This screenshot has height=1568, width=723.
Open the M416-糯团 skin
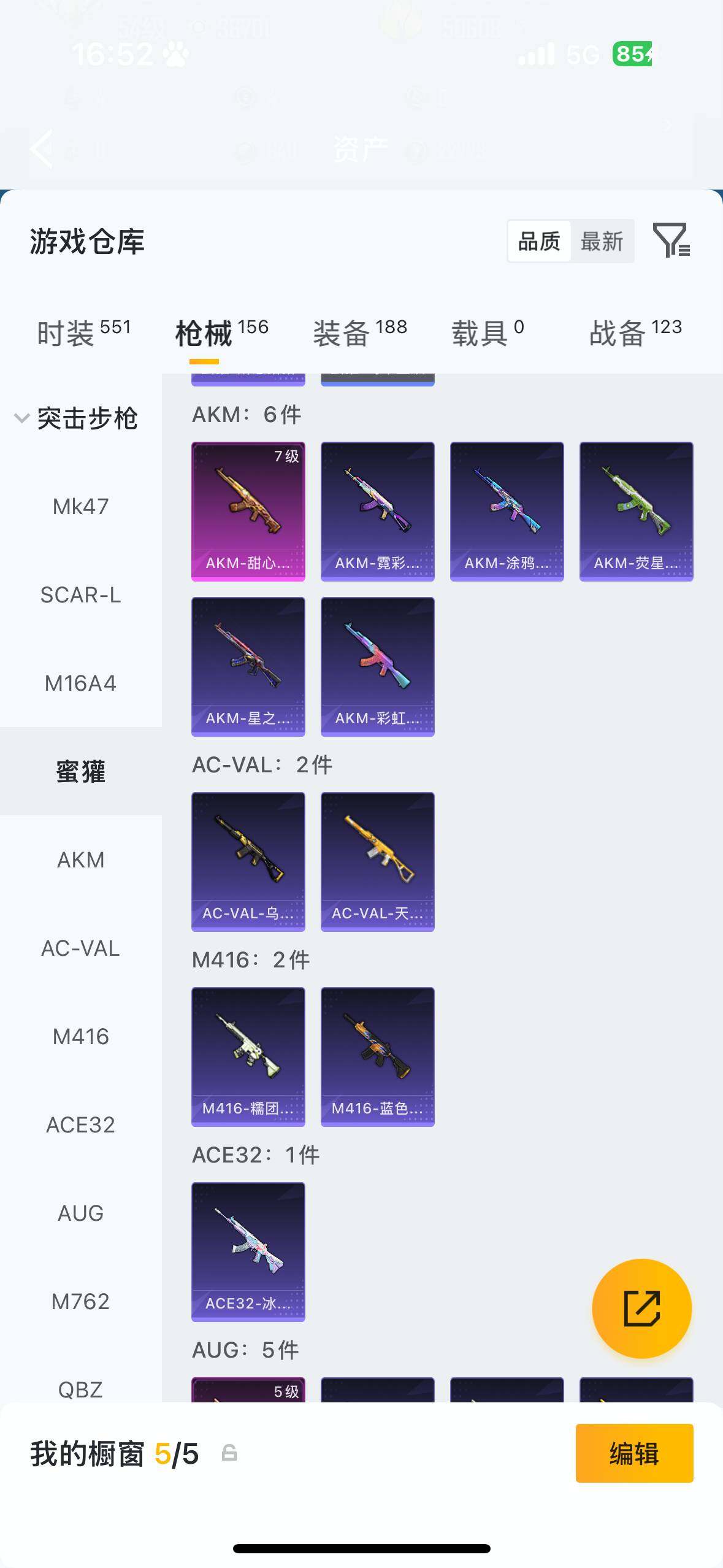pyautogui.click(x=248, y=1058)
